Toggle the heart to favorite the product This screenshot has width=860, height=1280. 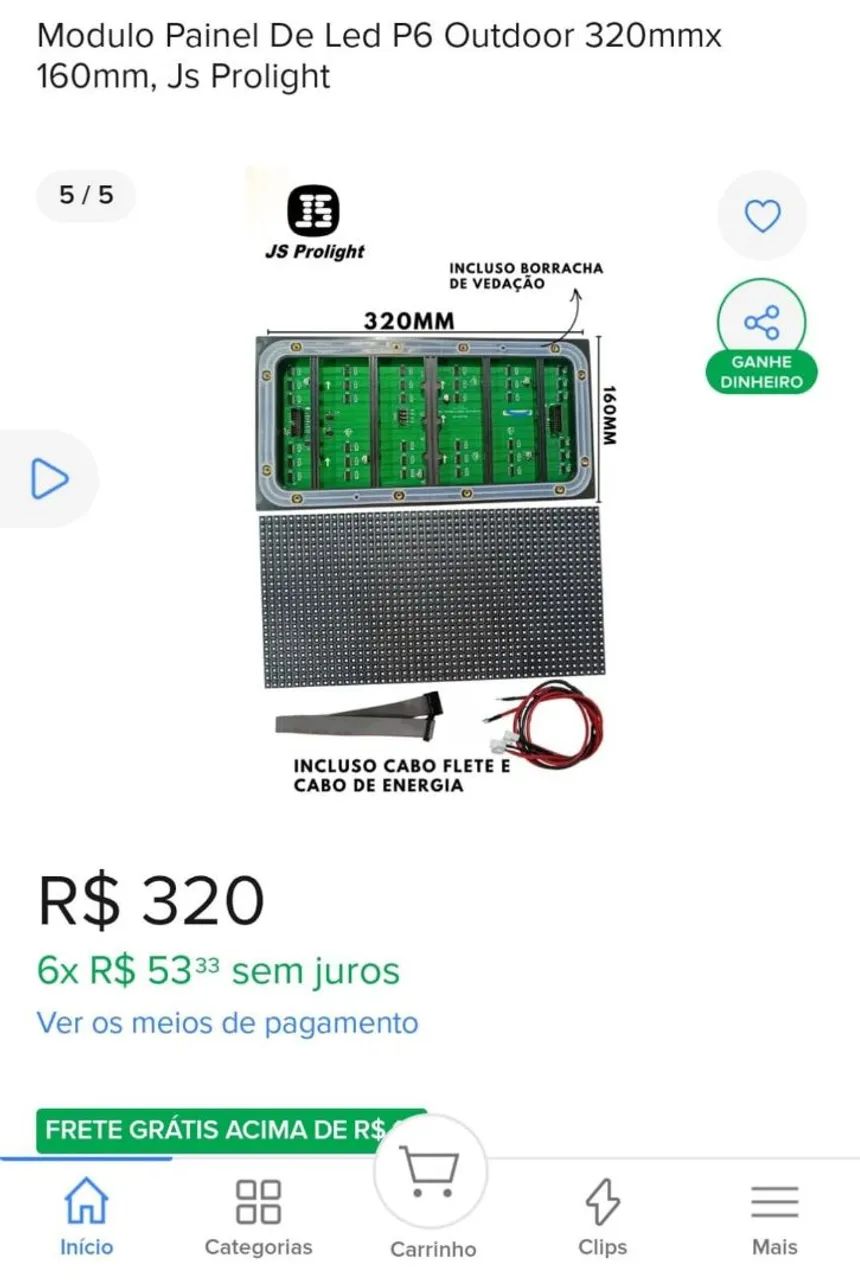click(x=763, y=215)
